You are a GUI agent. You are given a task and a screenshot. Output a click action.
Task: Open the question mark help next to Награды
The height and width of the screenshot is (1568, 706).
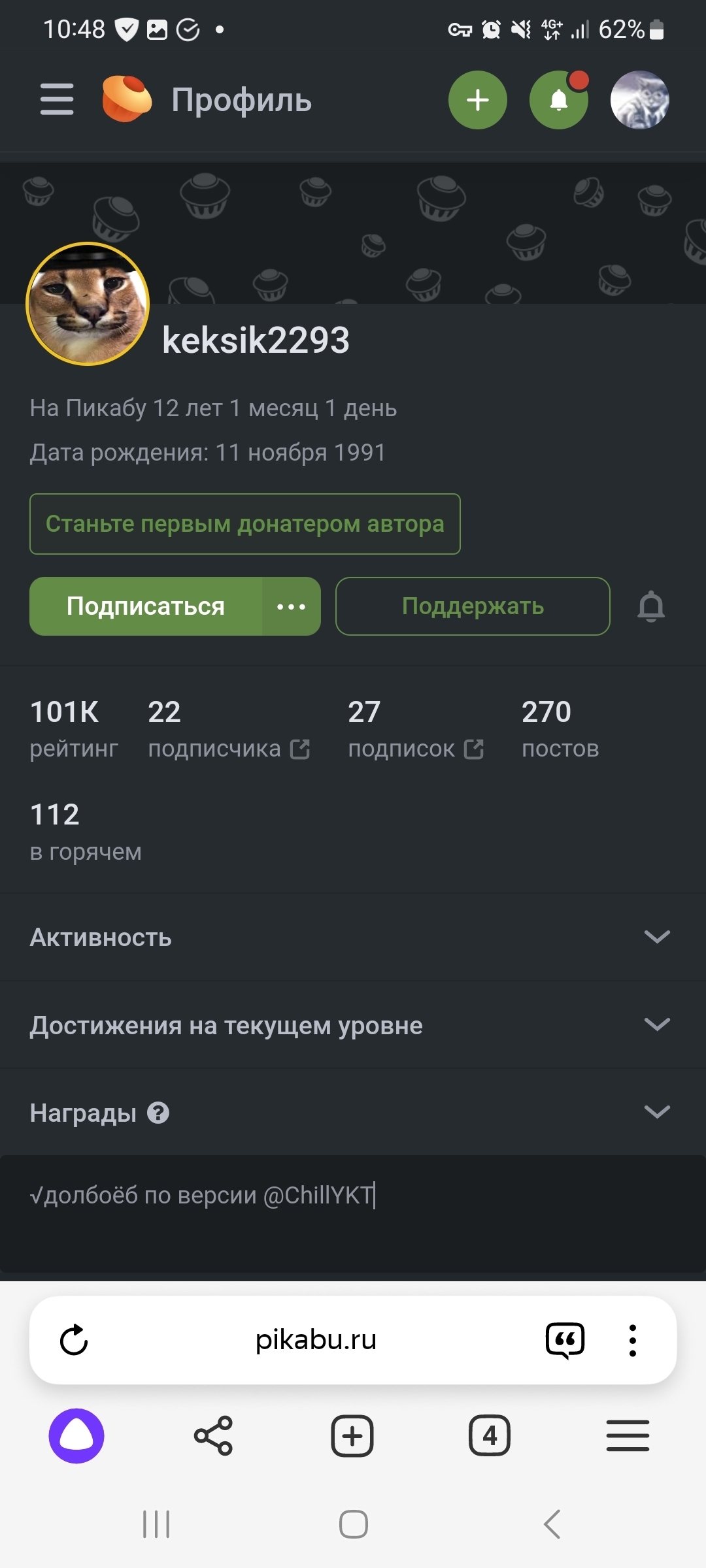coord(158,1112)
